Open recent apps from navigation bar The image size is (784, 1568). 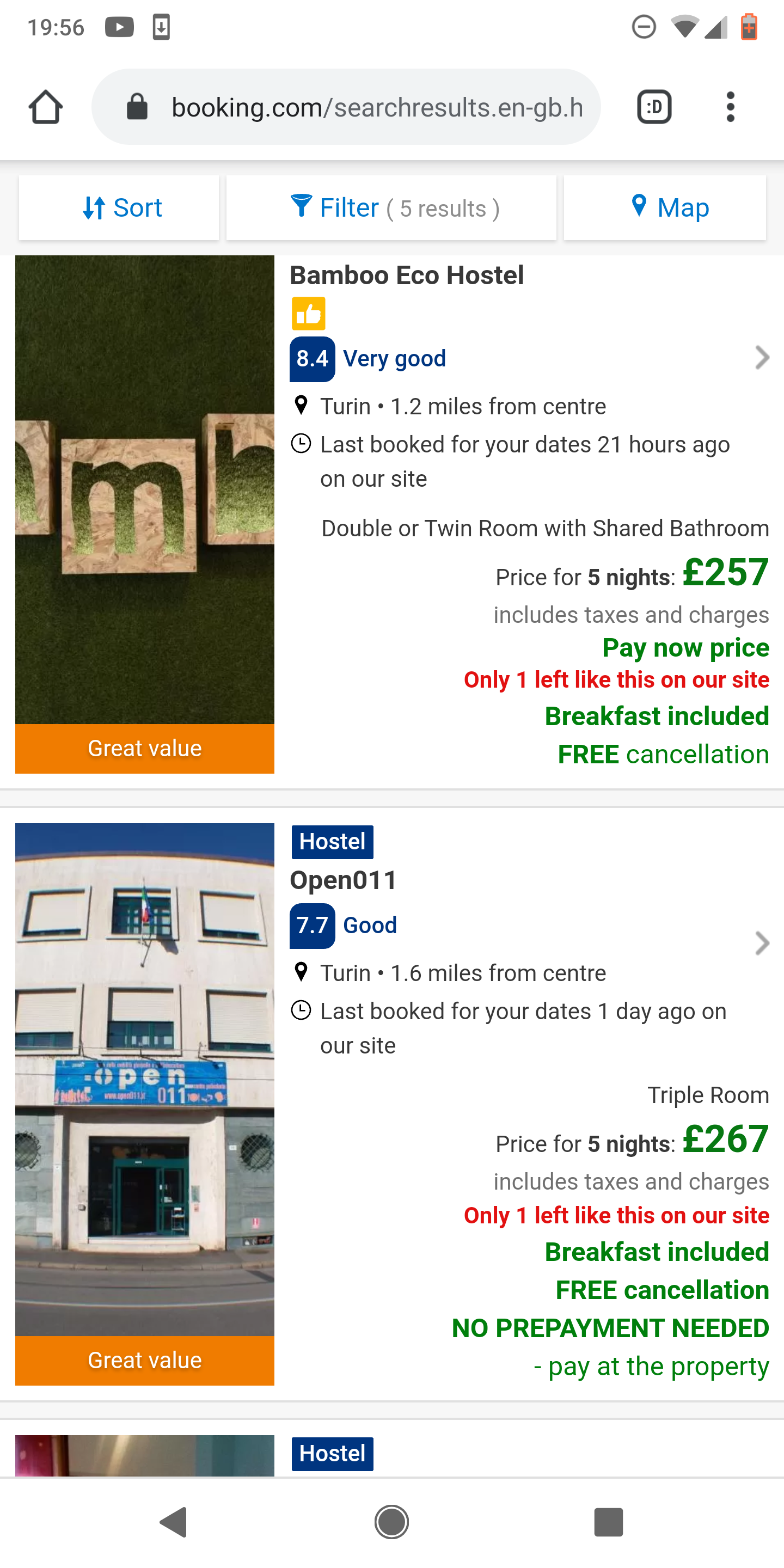tap(608, 1522)
